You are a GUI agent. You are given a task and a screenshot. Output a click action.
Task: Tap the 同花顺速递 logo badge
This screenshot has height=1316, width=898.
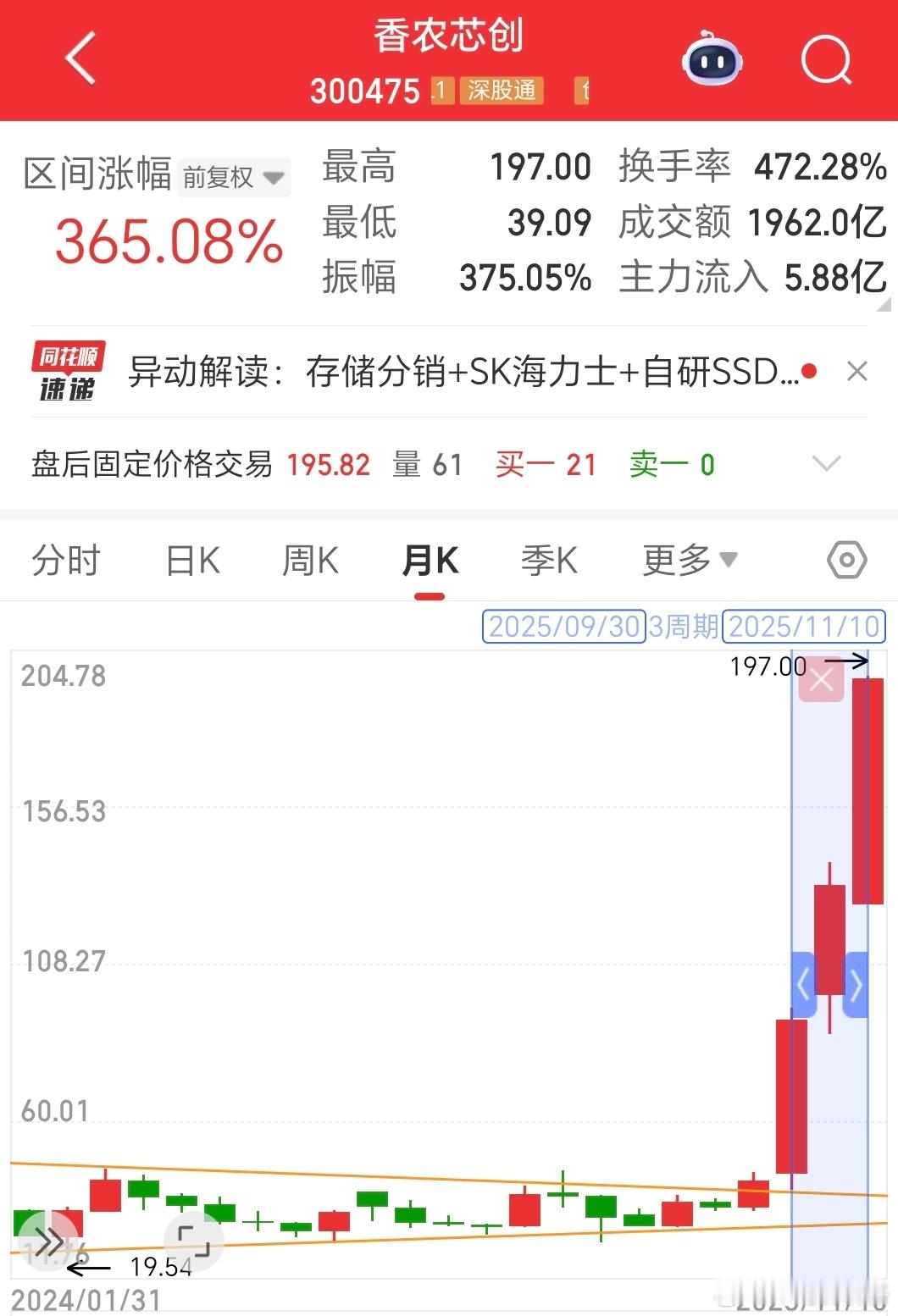click(x=69, y=370)
